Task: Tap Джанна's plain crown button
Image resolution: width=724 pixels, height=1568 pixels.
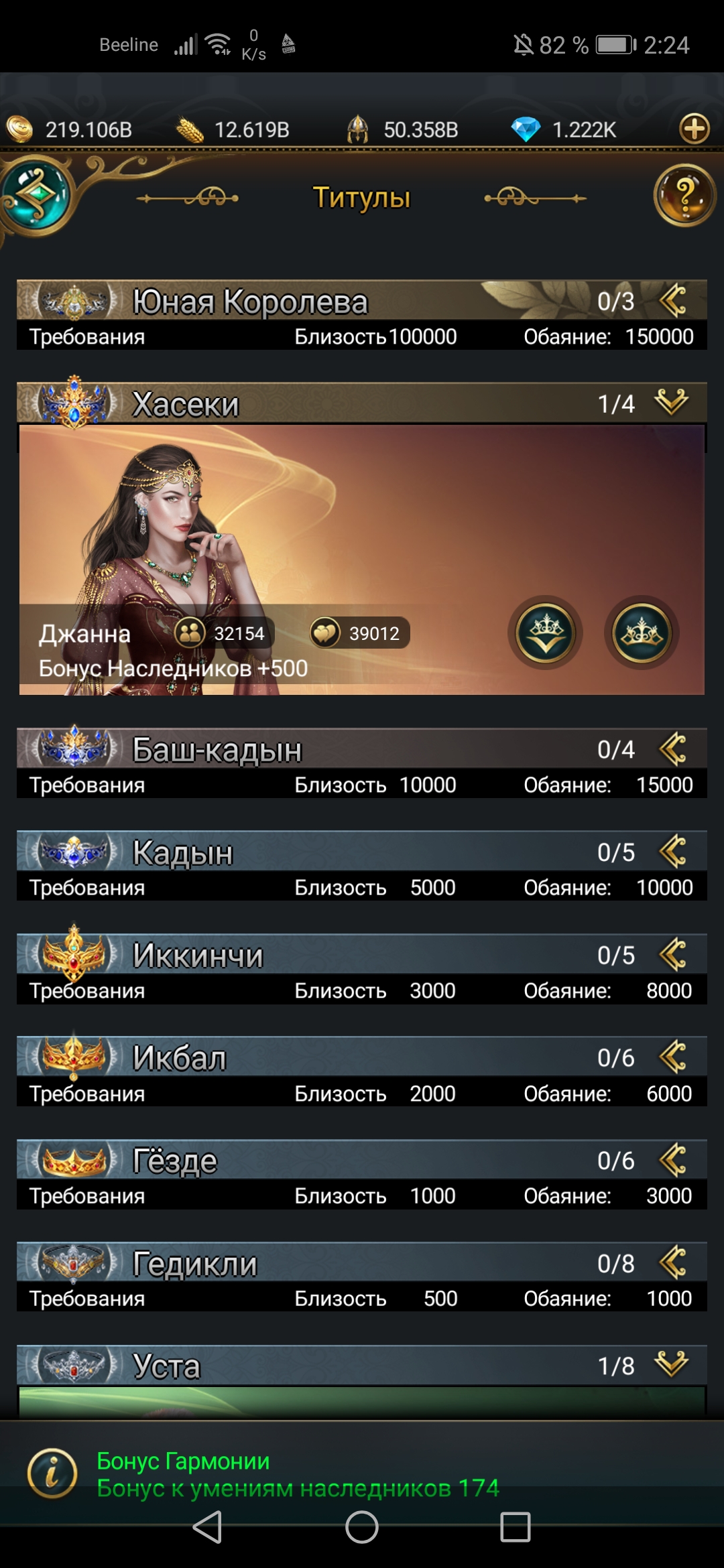Action: click(642, 633)
